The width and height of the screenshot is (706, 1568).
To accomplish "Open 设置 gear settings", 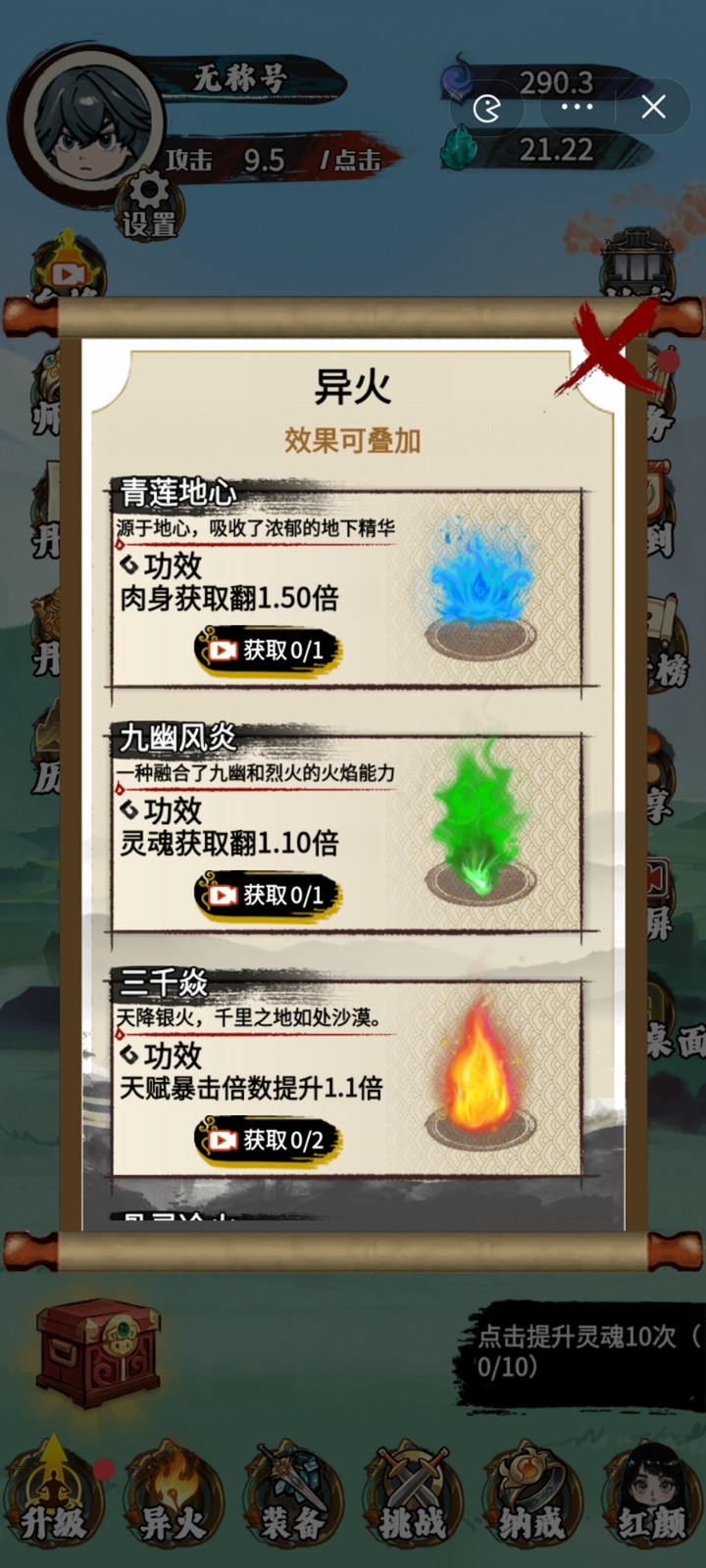I will coord(149,206).
